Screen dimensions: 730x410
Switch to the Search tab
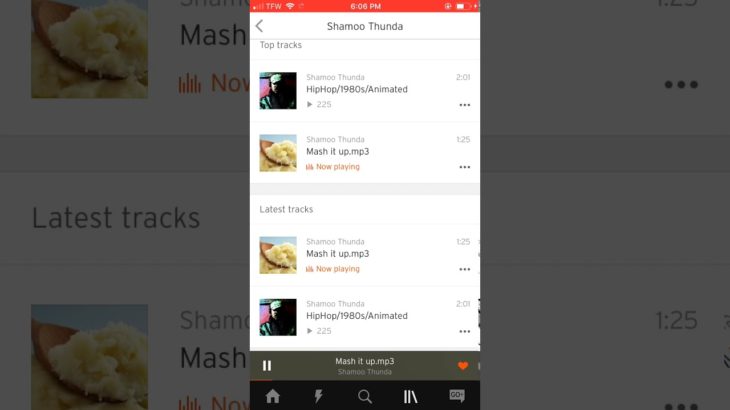click(365, 396)
